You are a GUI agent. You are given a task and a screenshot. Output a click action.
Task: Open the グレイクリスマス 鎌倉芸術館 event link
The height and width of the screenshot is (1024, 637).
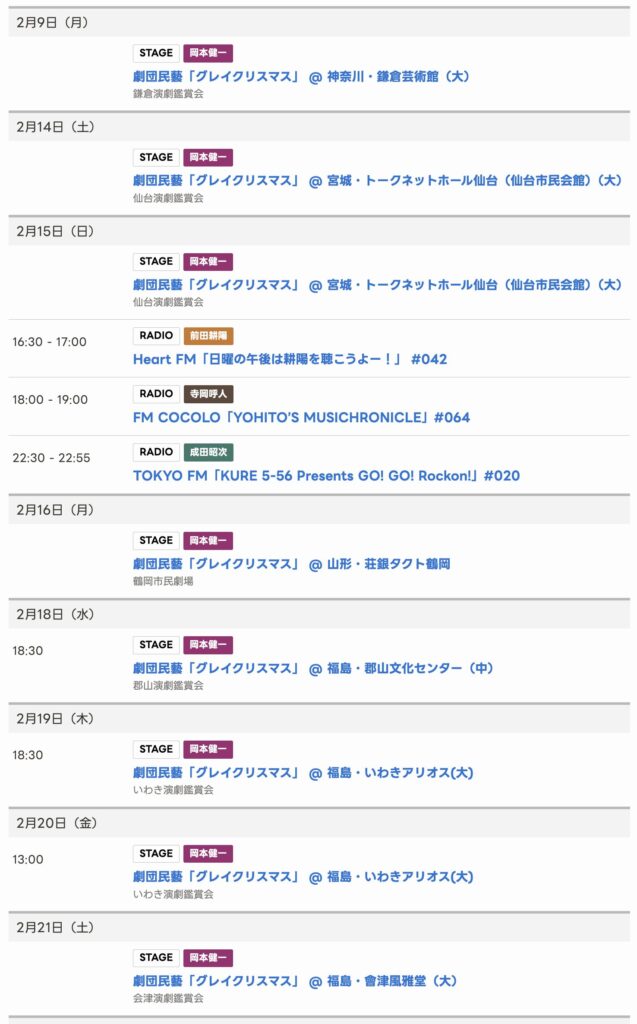[x=301, y=76]
